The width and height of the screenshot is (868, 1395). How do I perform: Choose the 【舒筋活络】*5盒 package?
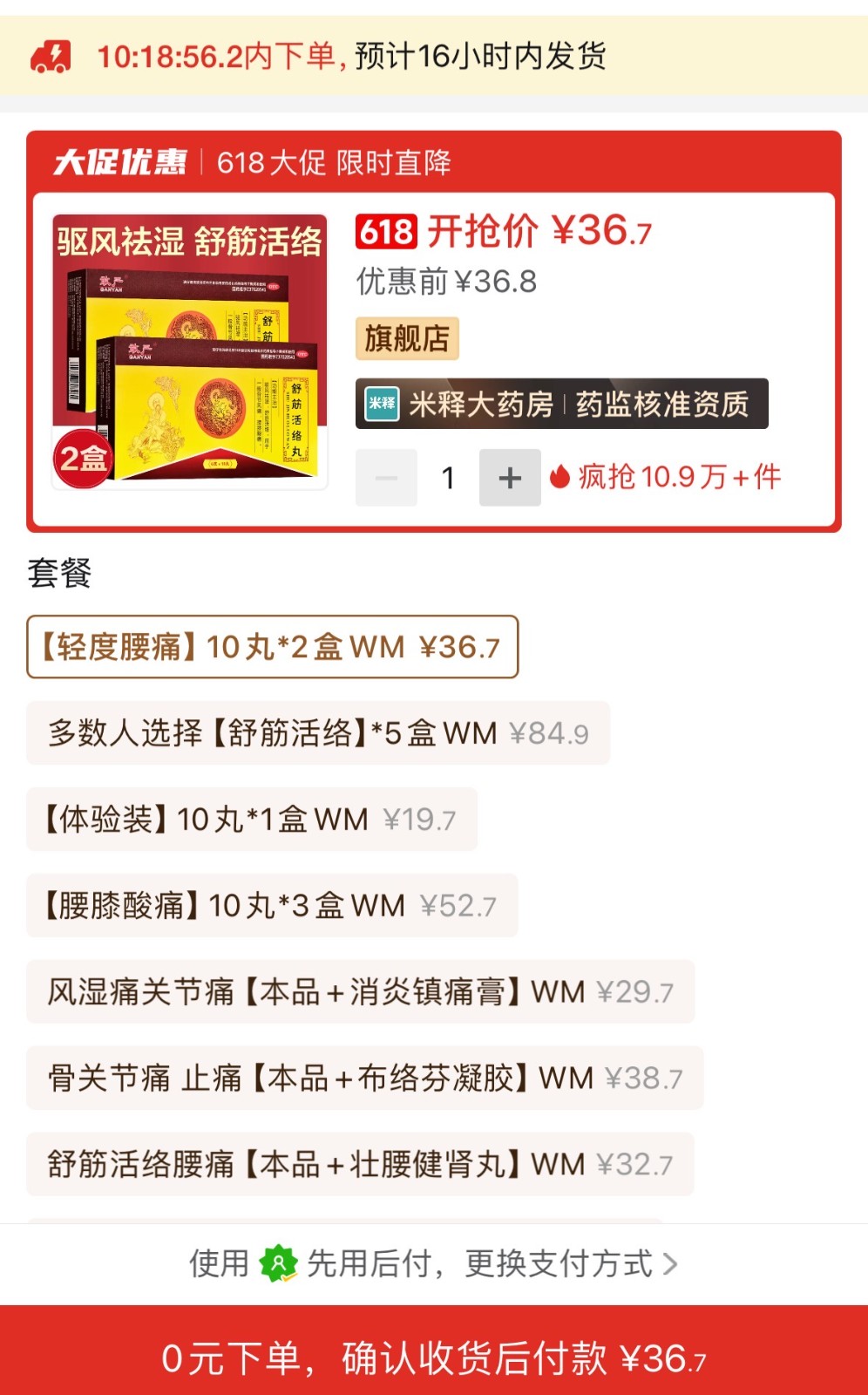pyautogui.click(x=318, y=733)
